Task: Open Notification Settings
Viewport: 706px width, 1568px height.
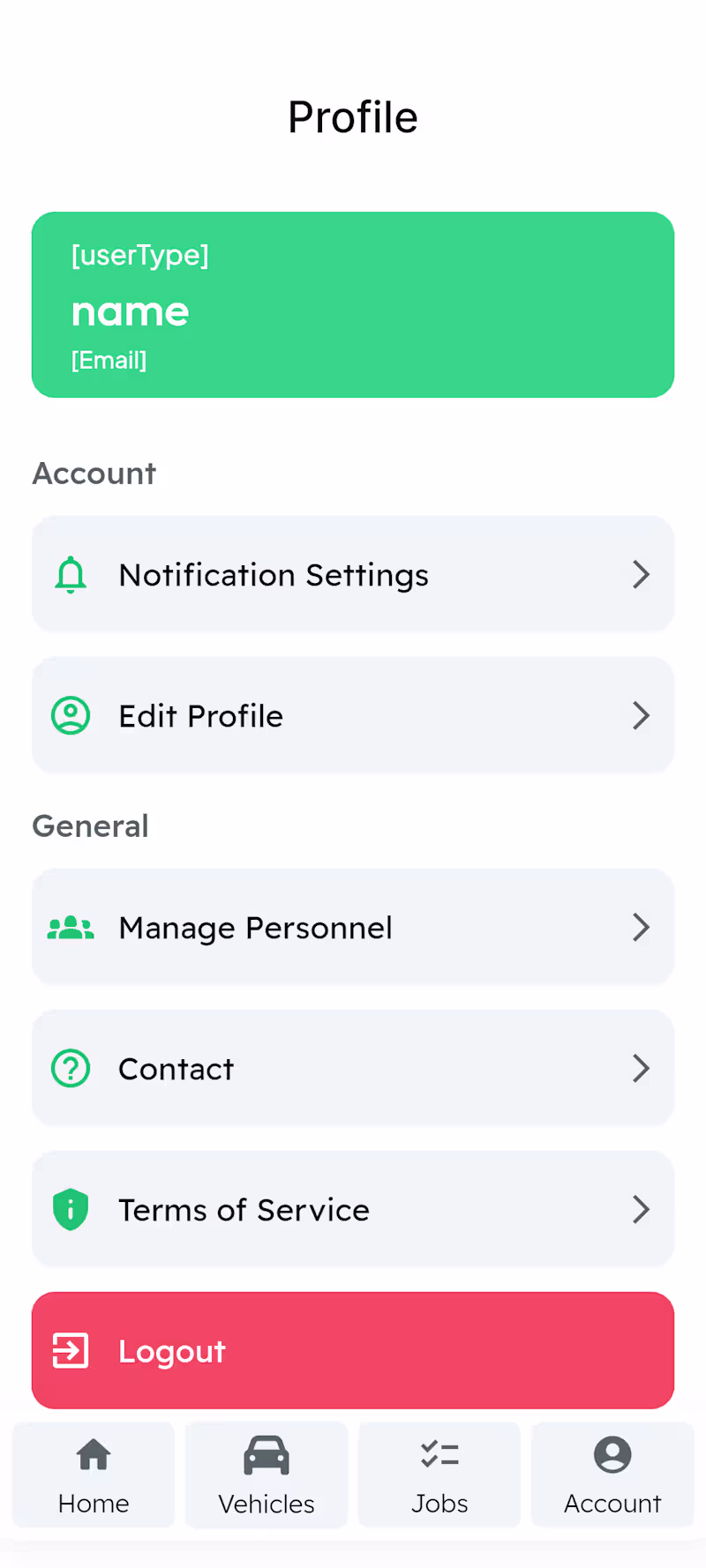Action: pos(353,574)
